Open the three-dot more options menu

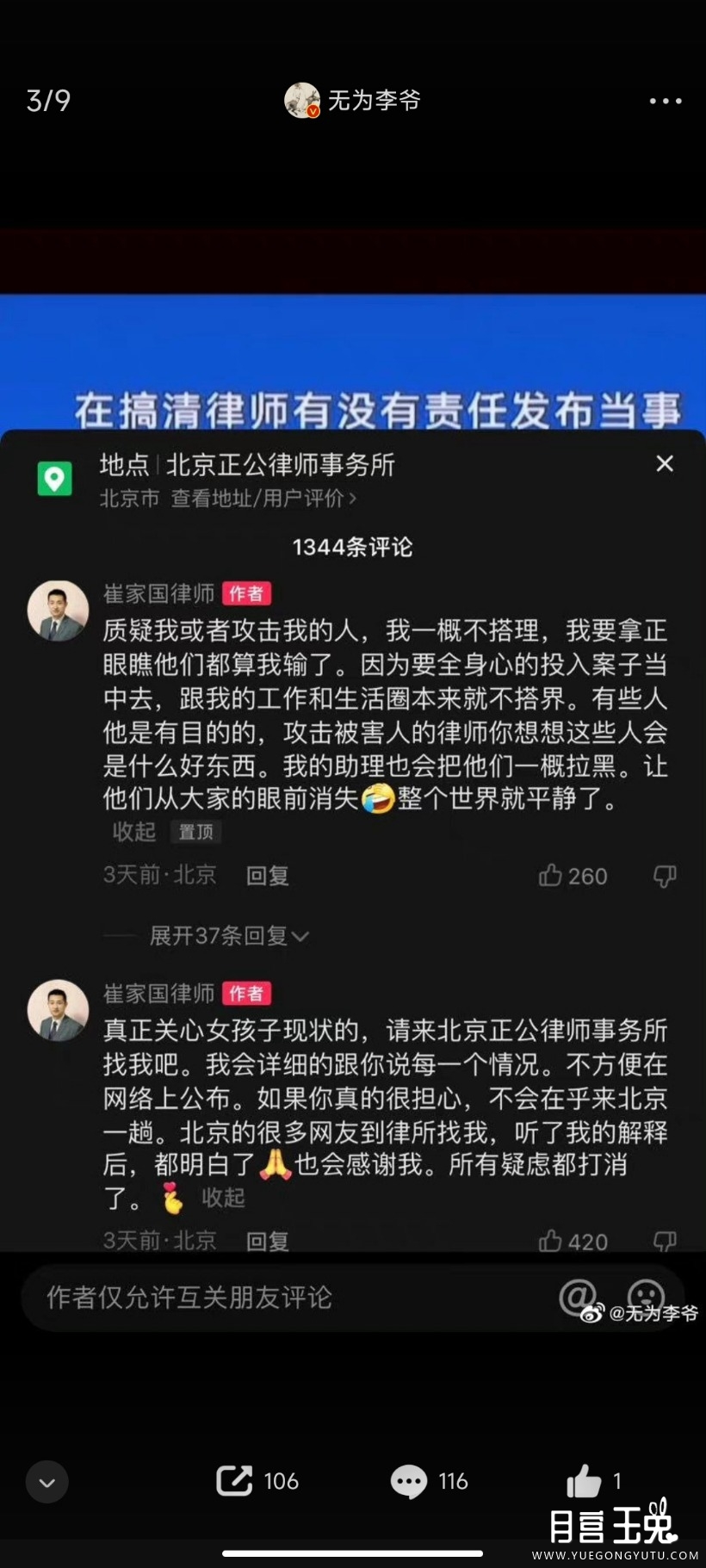point(665,101)
